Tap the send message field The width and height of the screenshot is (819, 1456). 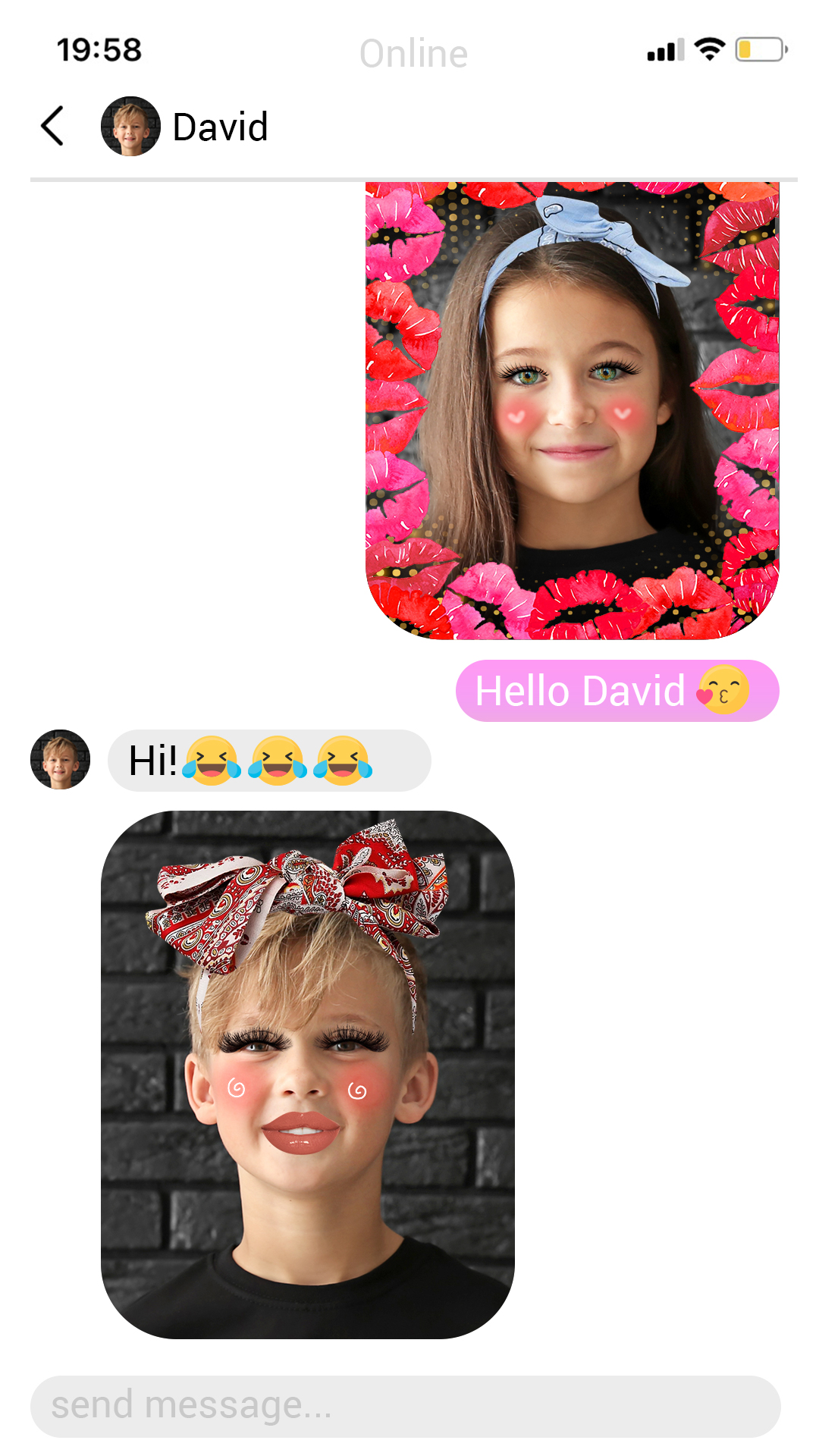(405, 1406)
